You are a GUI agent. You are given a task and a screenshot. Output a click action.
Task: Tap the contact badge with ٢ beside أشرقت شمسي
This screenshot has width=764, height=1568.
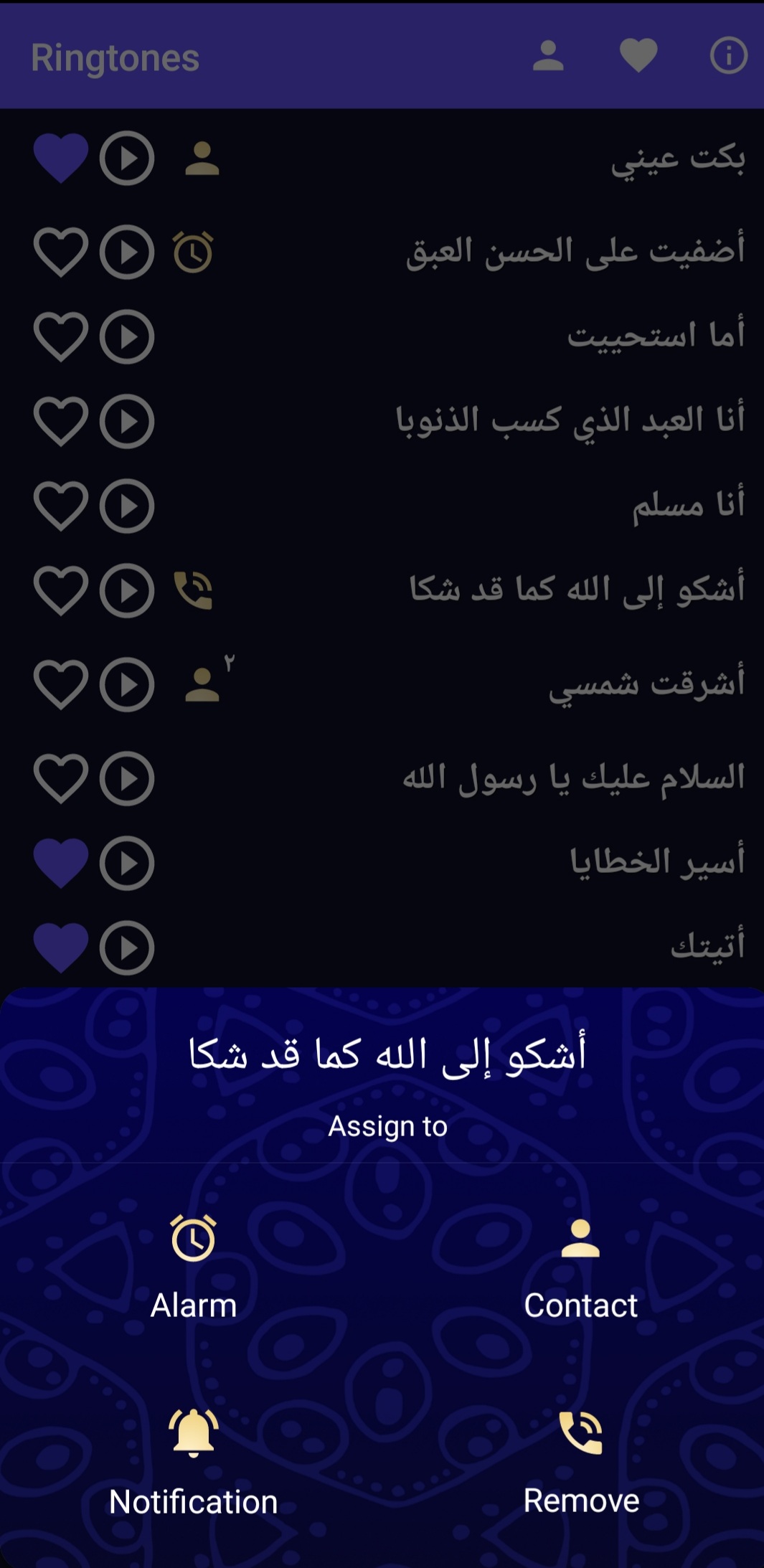tap(202, 685)
